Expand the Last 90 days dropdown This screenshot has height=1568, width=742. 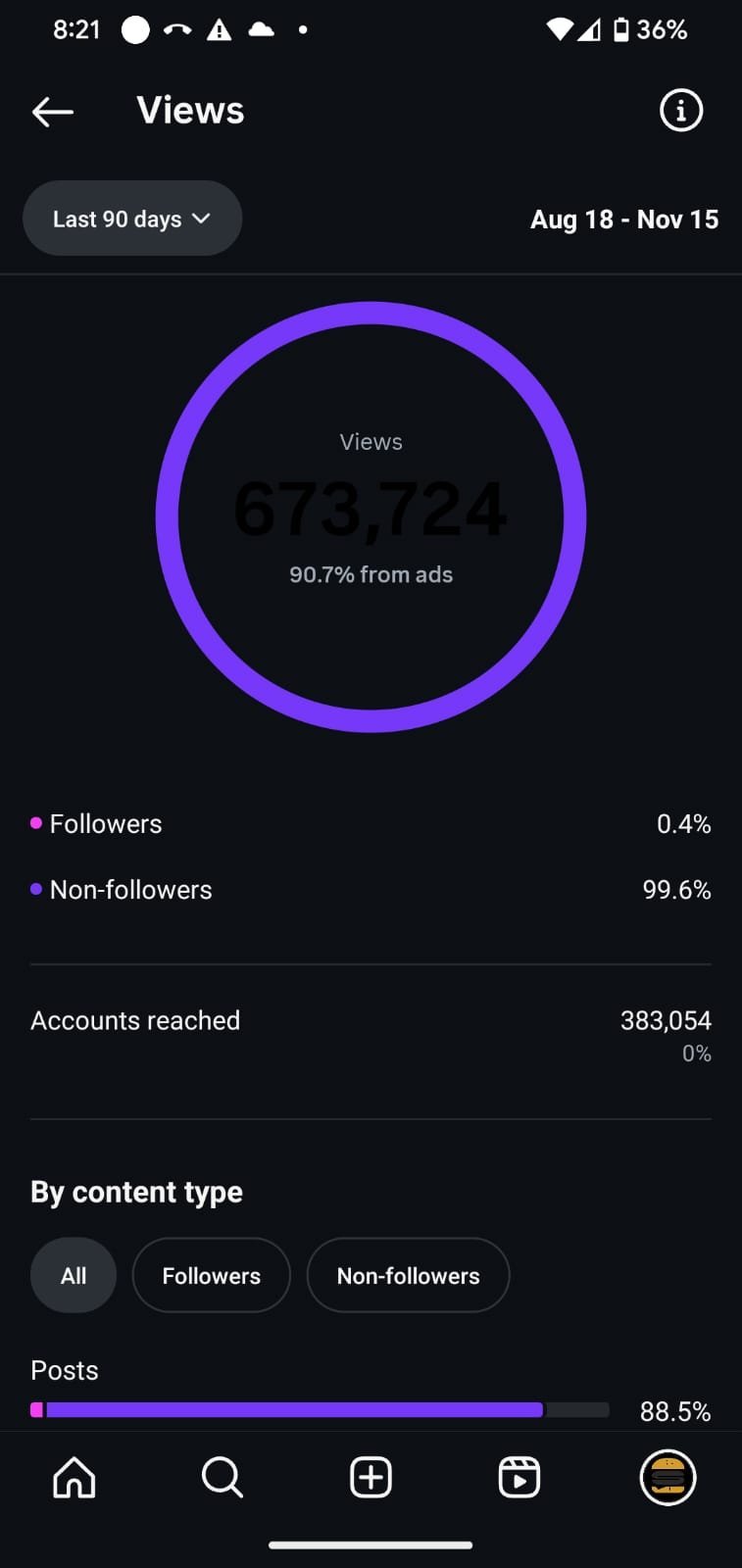[x=132, y=219]
